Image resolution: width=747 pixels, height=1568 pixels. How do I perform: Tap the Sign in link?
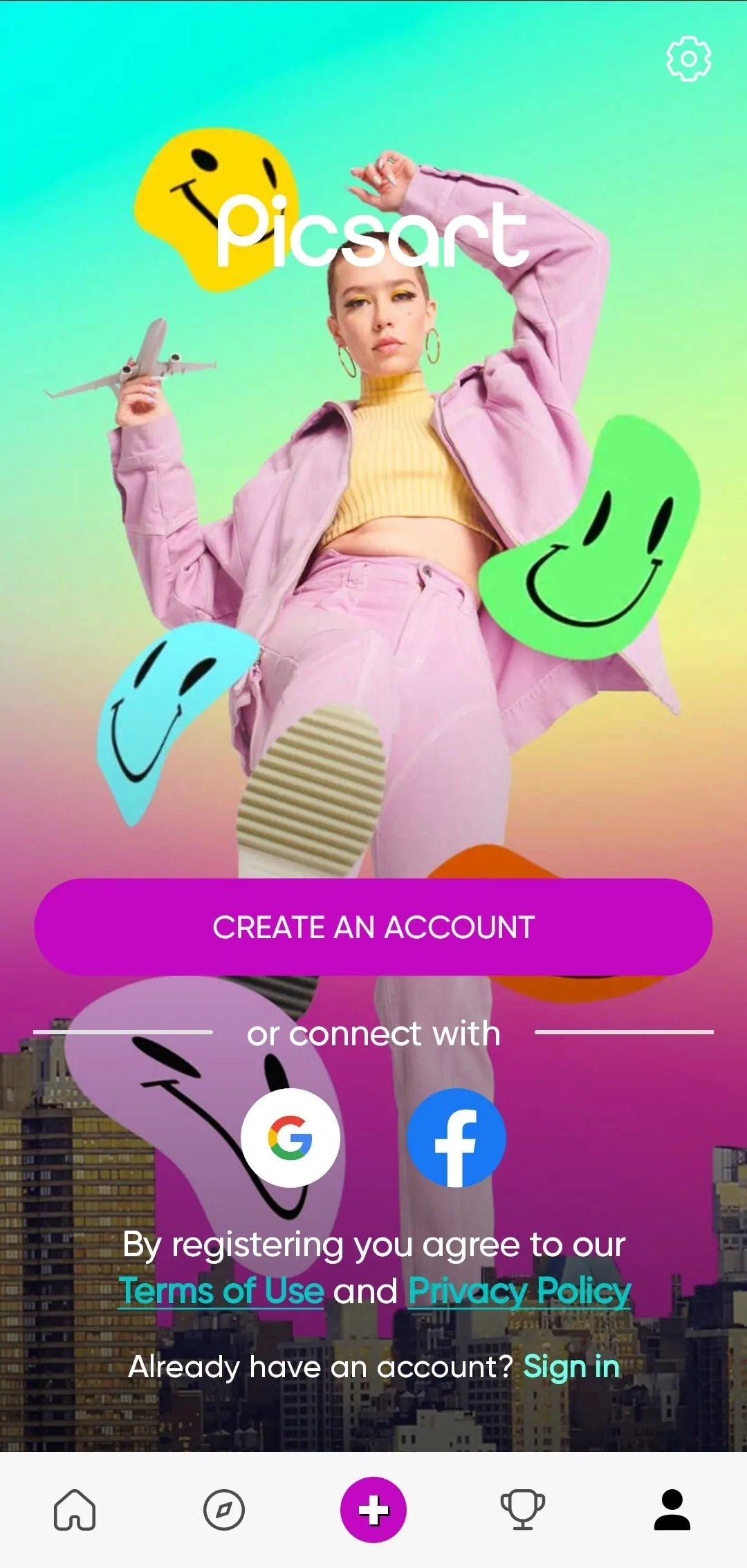coord(571,1367)
